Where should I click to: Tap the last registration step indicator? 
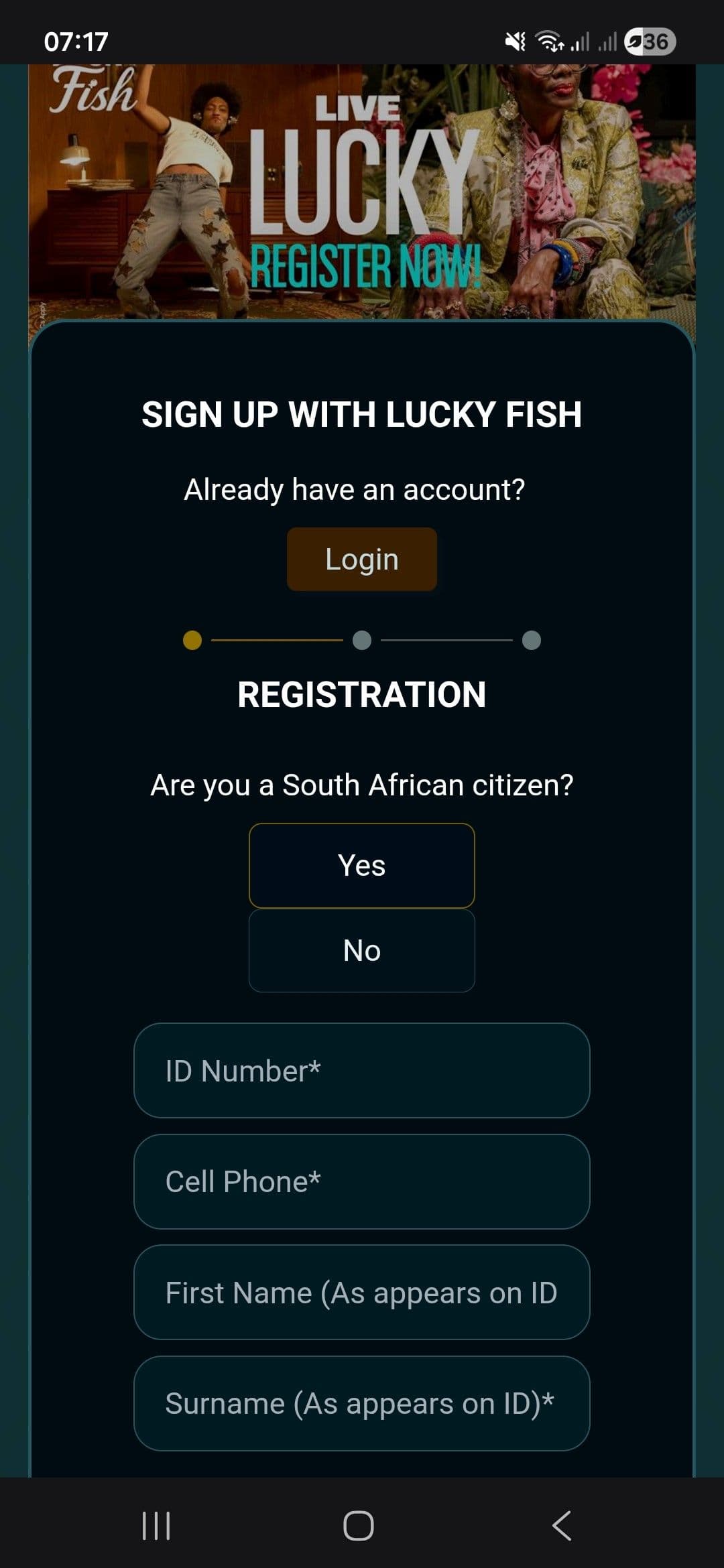click(x=532, y=640)
